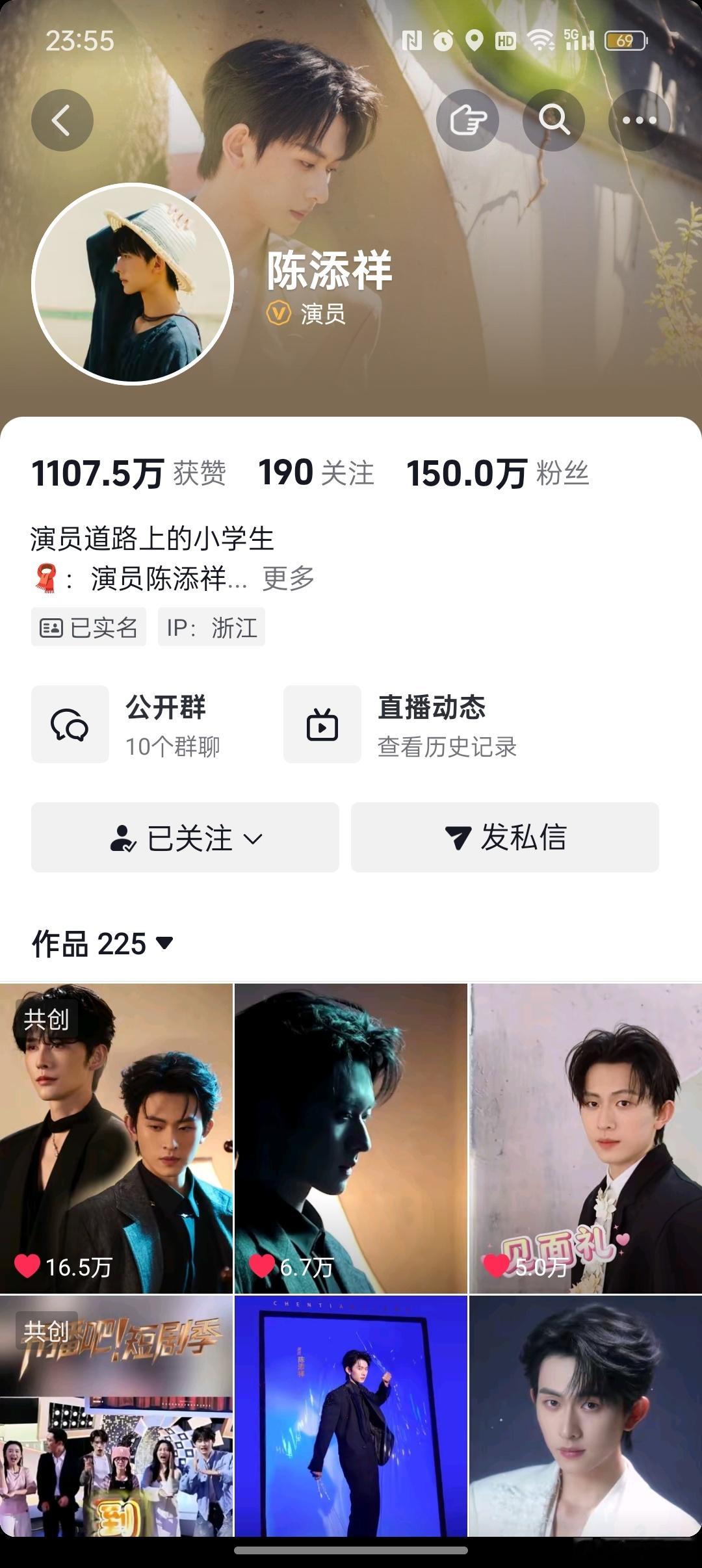Open the more options ellipsis icon

640,120
